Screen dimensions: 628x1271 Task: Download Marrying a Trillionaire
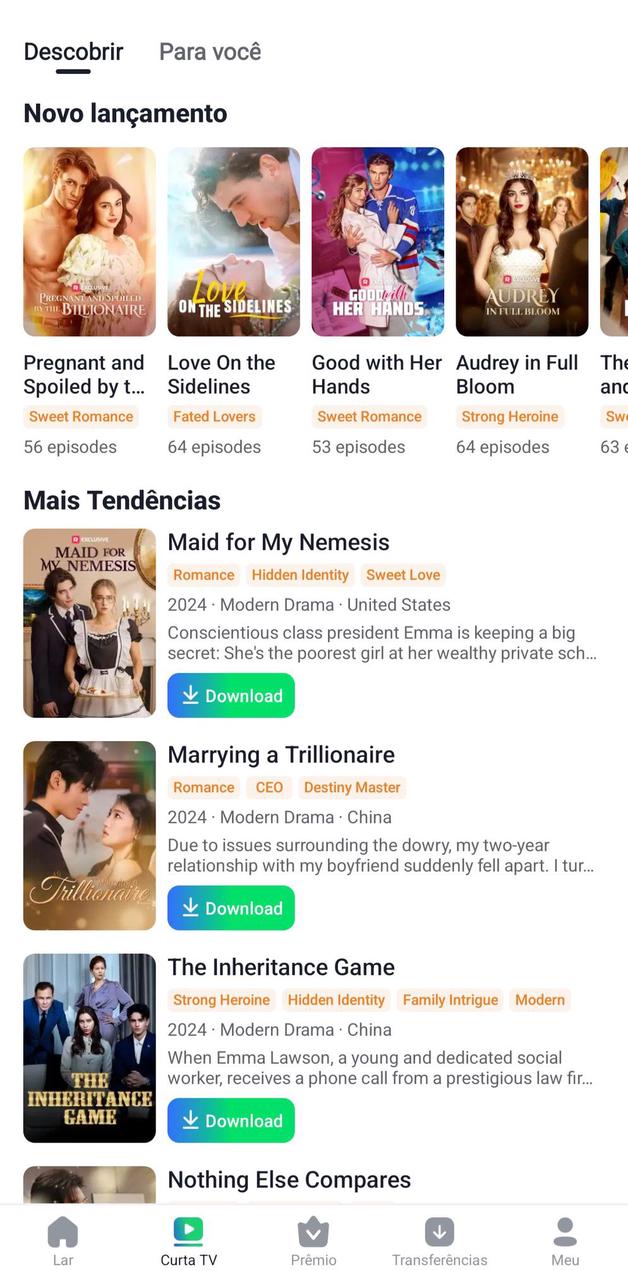pos(231,908)
